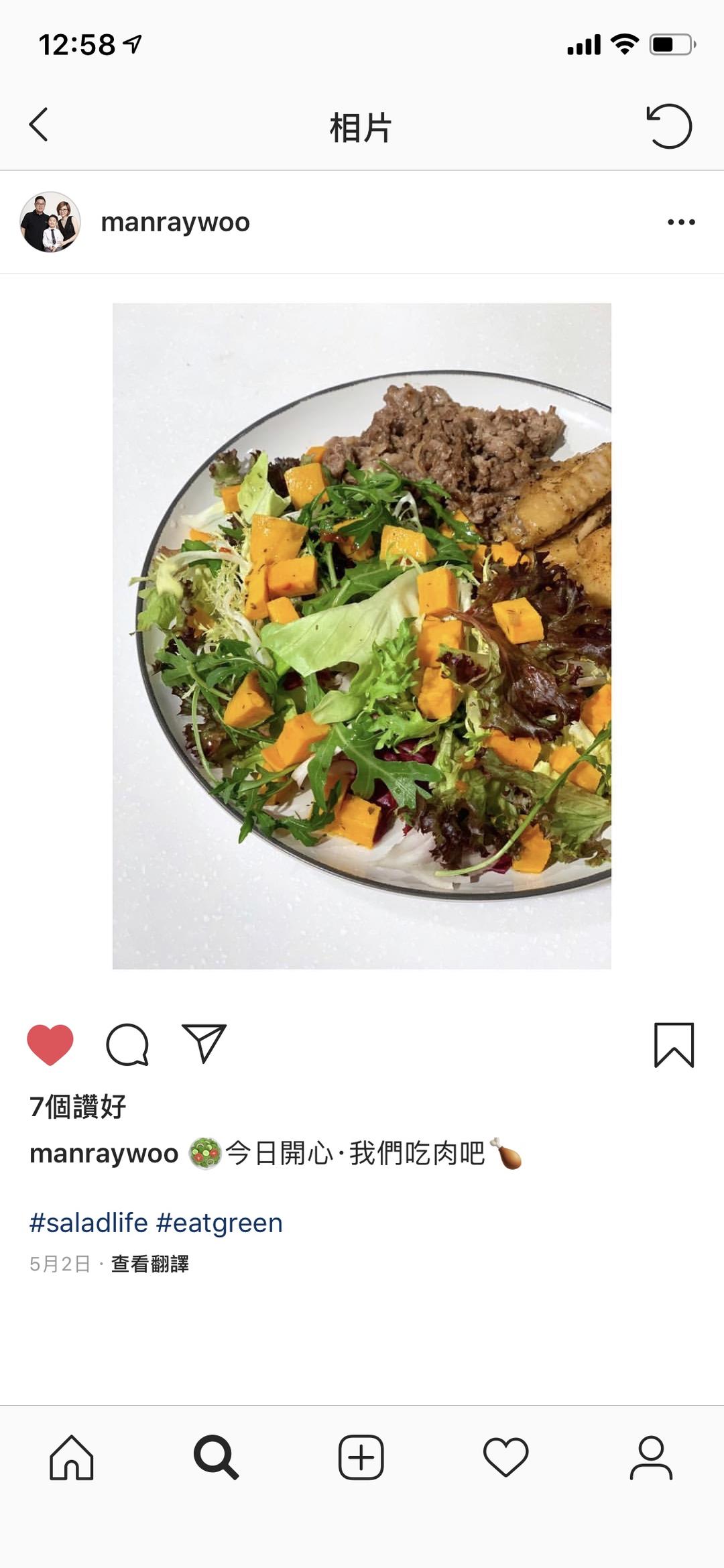724x1568 pixels.
Task: Open the Activity heart tab
Action: [x=506, y=1457]
